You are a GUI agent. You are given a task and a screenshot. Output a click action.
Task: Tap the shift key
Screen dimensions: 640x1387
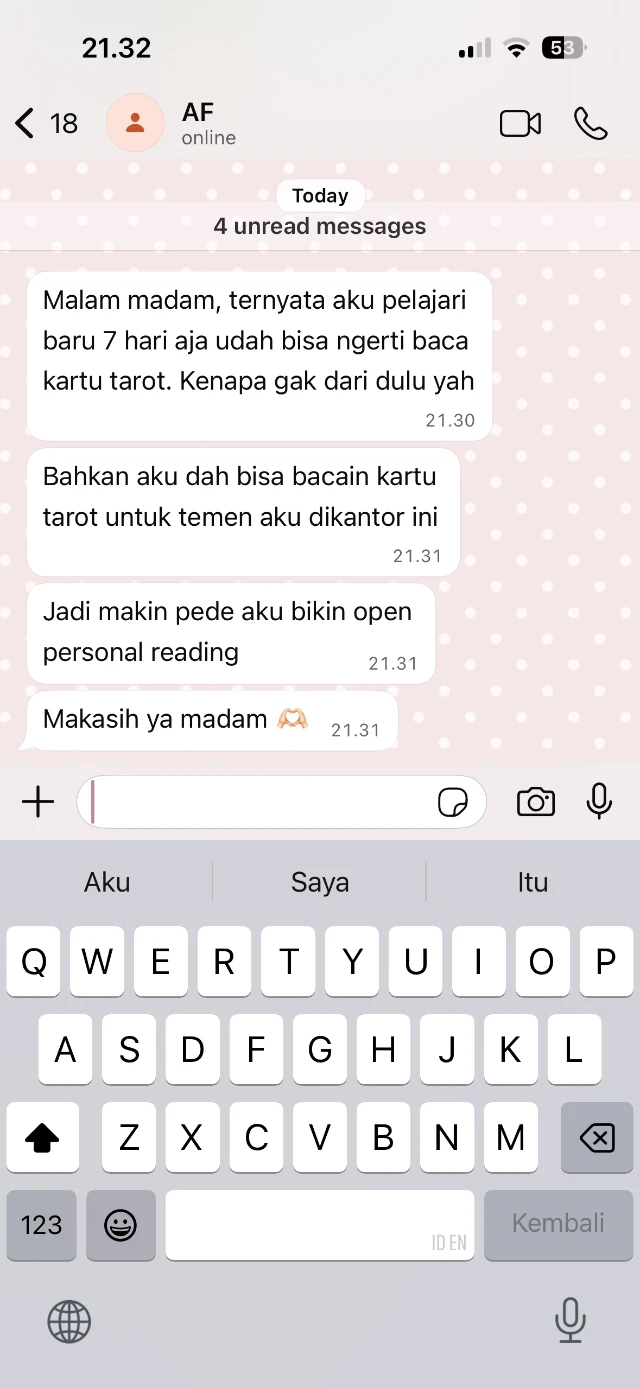pos(42,1137)
